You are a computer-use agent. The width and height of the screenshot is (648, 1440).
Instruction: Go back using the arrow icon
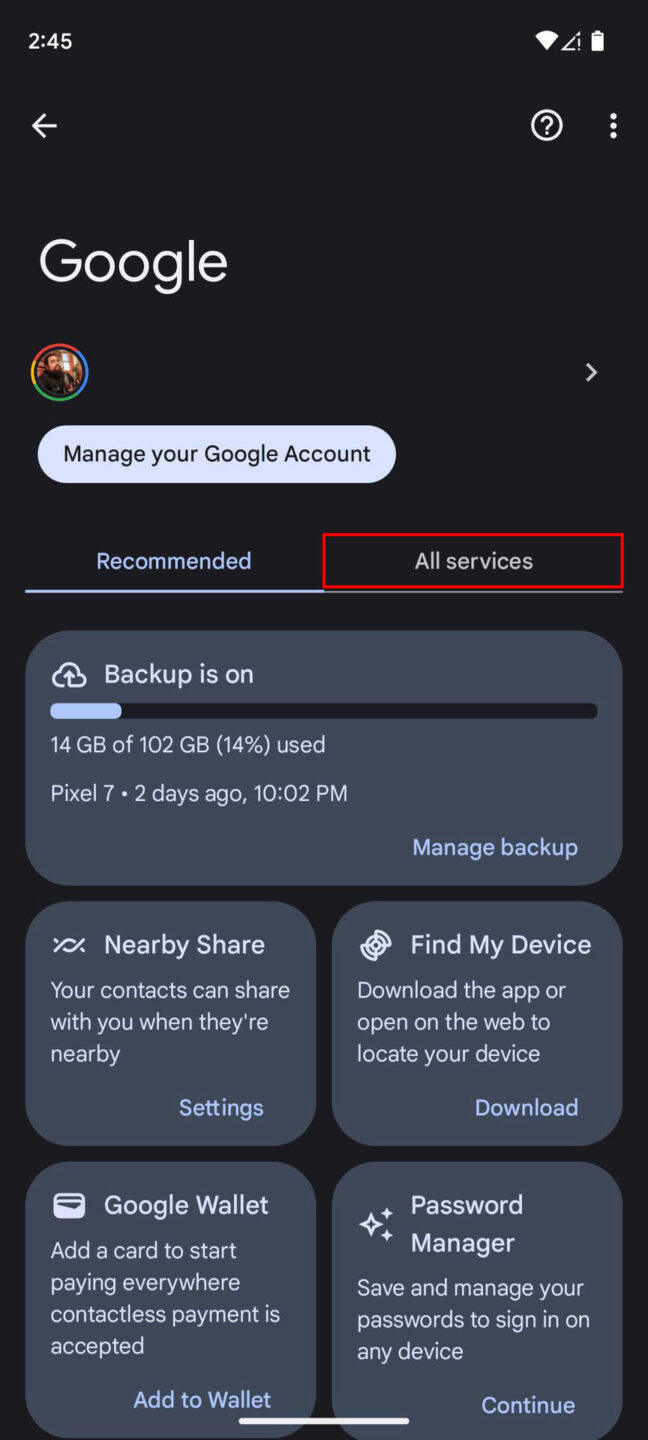(x=44, y=125)
